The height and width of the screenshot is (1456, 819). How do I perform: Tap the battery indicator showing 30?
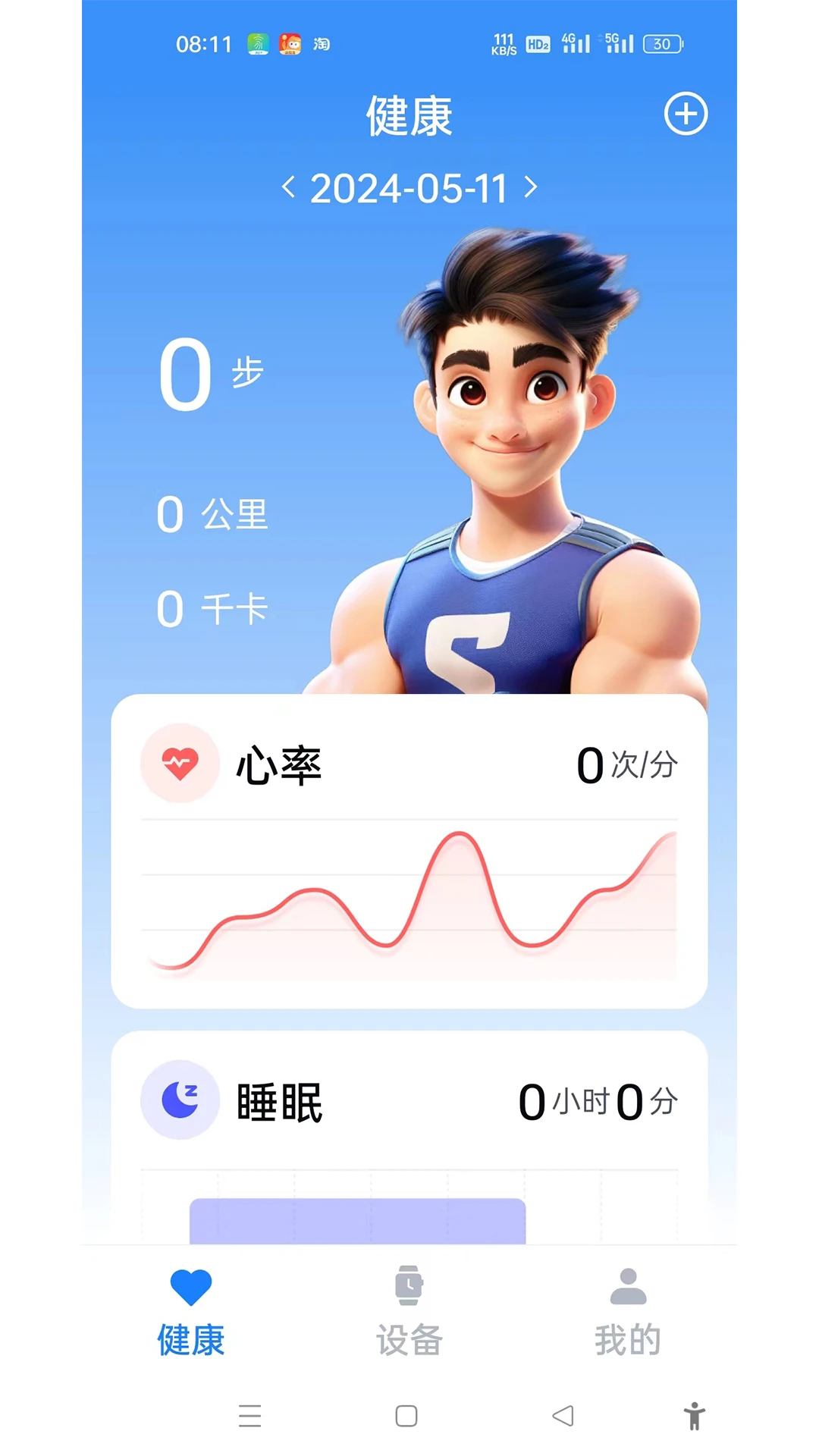point(662,45)
